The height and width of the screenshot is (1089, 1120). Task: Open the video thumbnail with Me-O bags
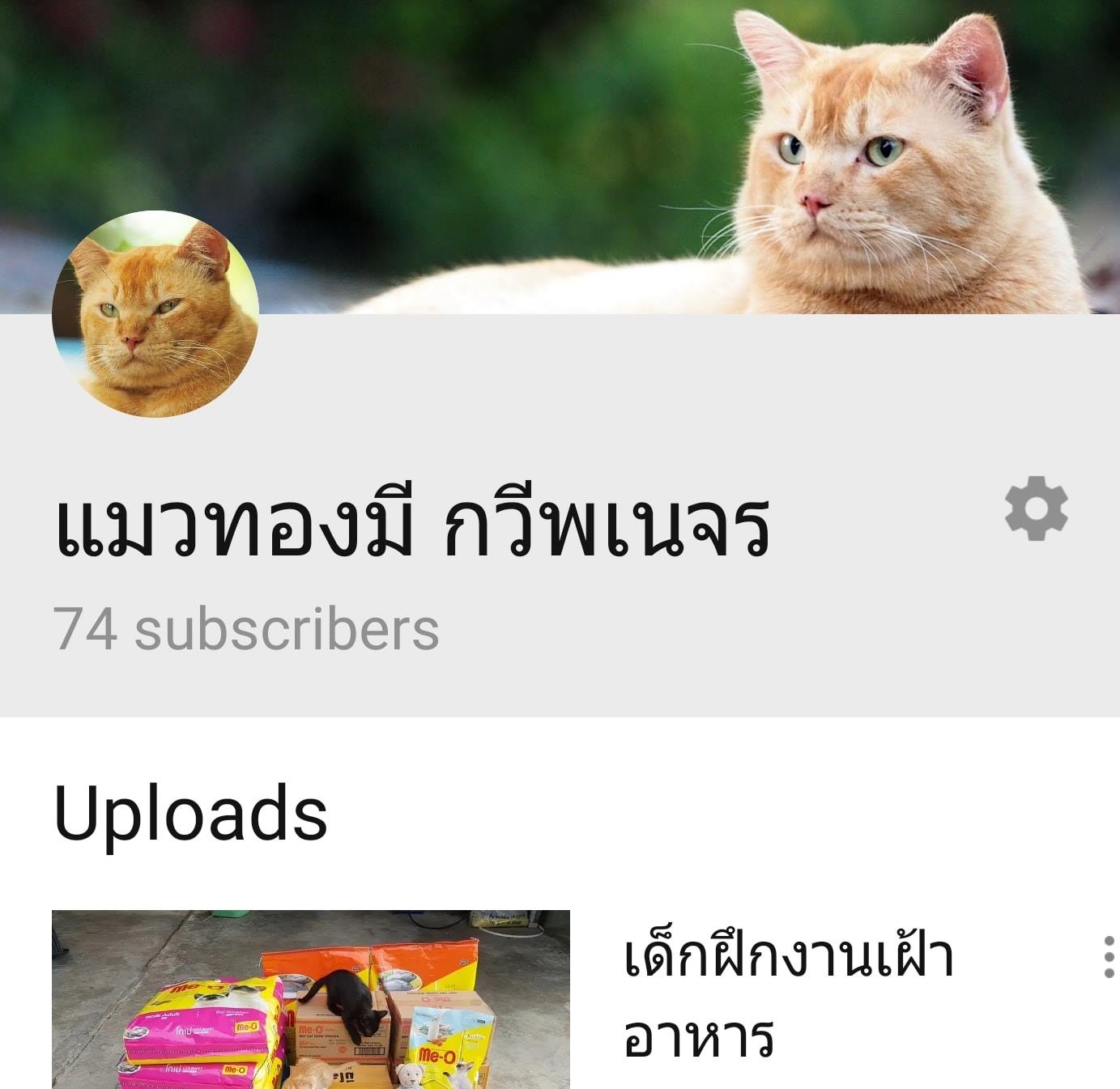tap(310, 999)
